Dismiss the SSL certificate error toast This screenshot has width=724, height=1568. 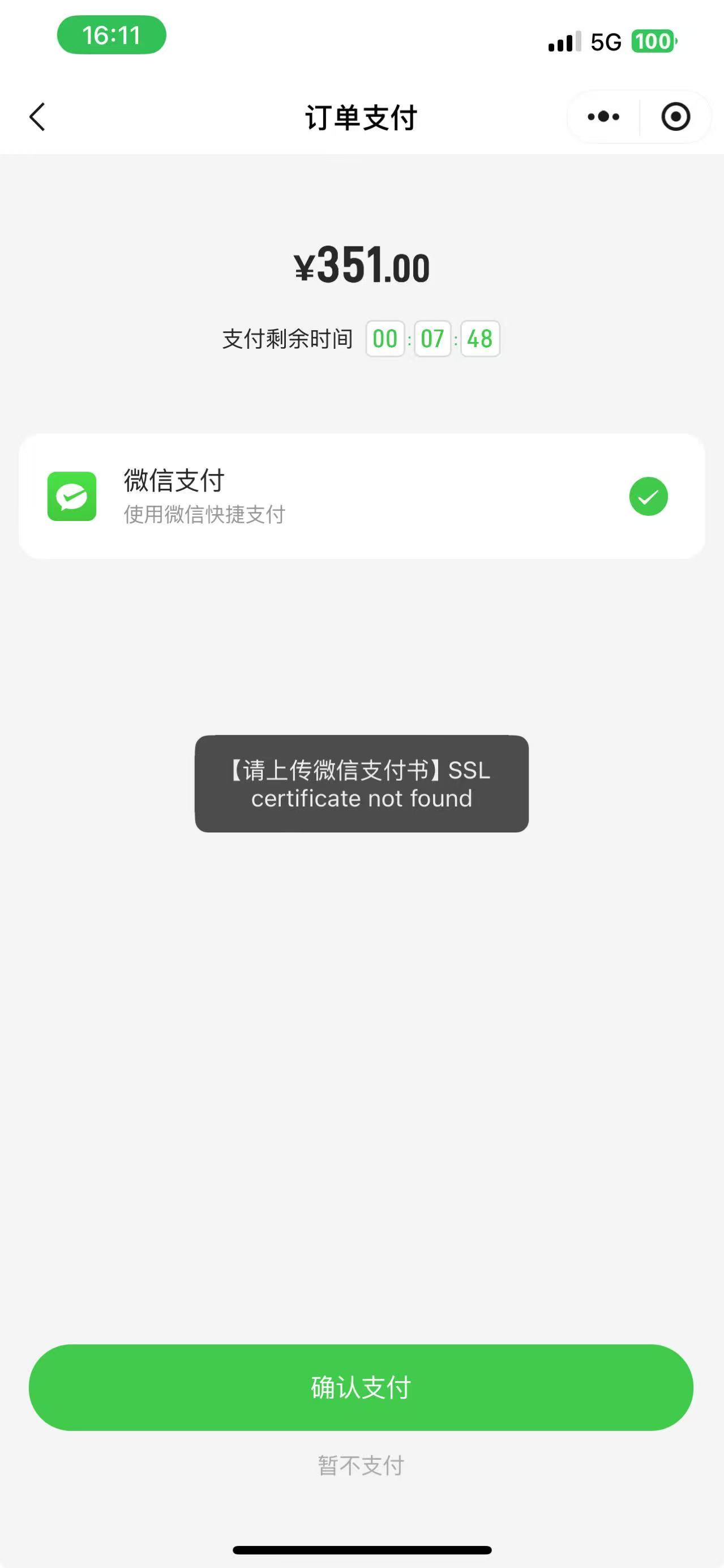[x=361, y=785]
